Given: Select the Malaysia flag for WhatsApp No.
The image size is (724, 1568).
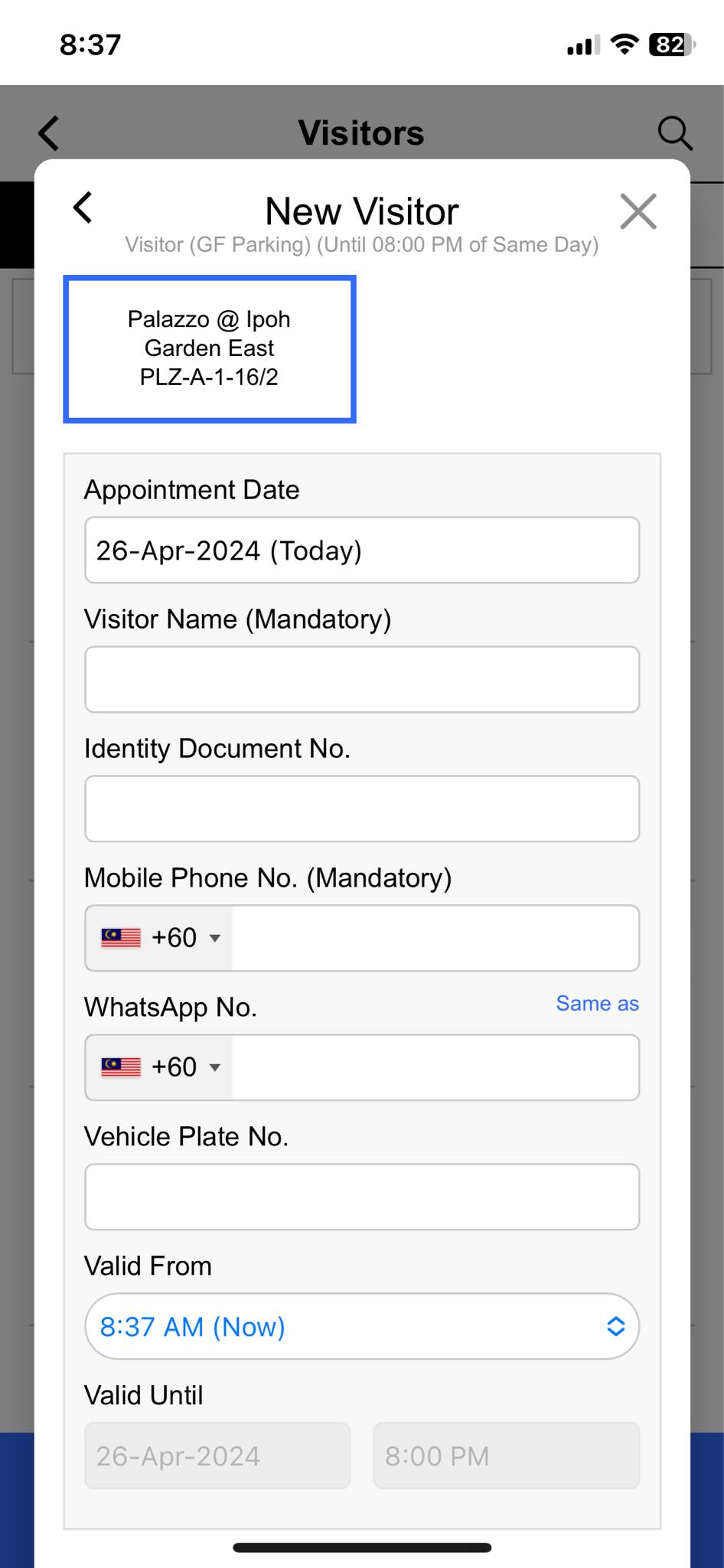Looking at the screenshot, I should (120, 1066).
